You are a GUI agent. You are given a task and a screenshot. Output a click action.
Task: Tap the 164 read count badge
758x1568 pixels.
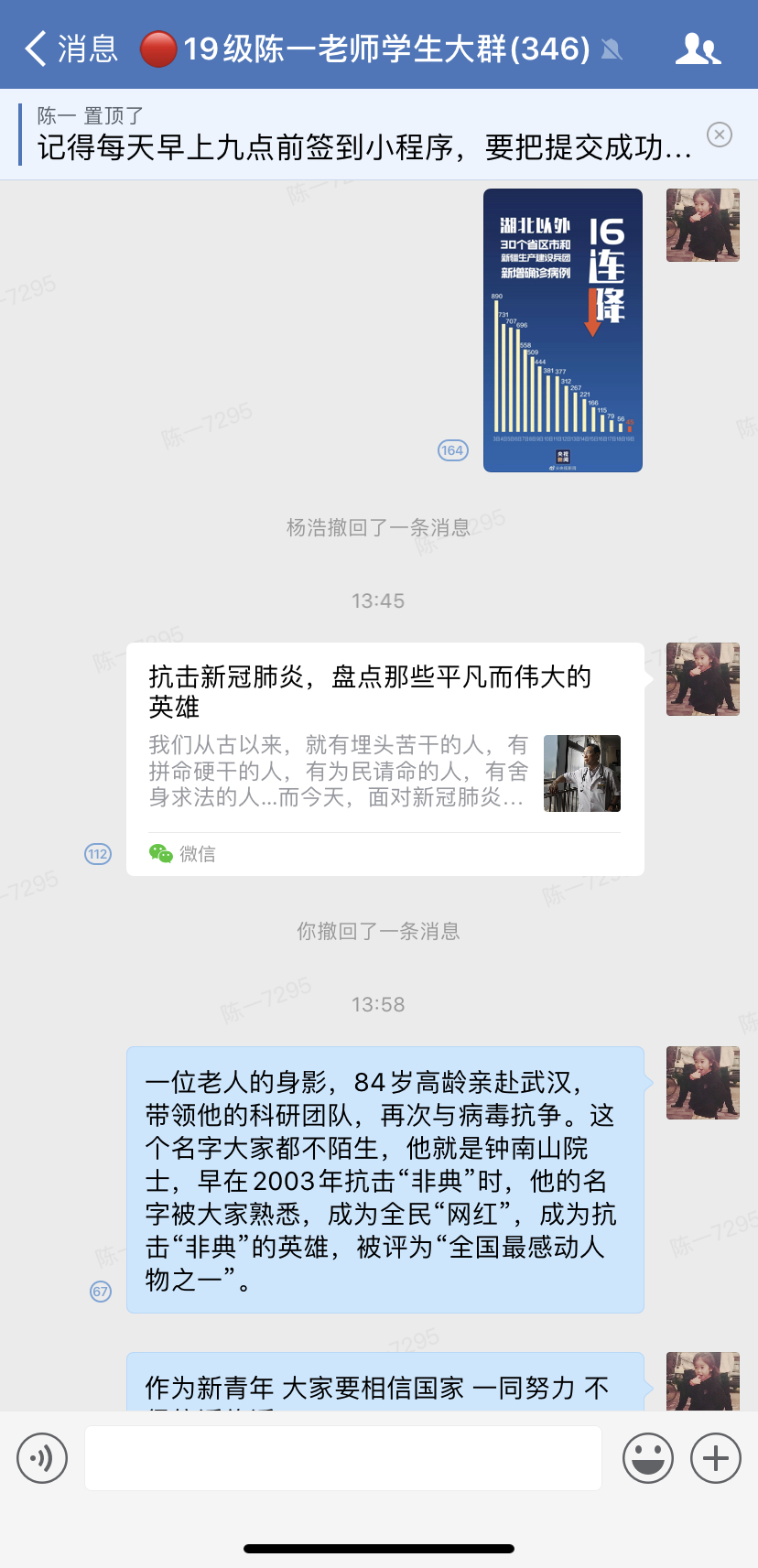tap(452, 450)
